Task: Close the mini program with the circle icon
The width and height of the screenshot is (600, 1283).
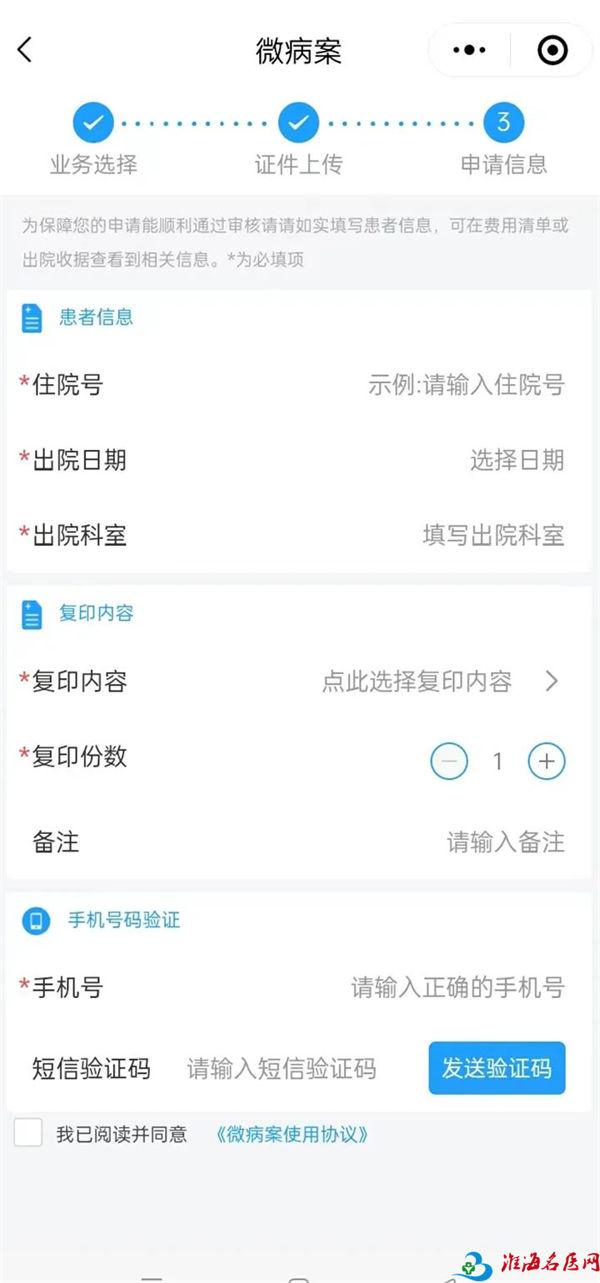Action: pos(552,50)
